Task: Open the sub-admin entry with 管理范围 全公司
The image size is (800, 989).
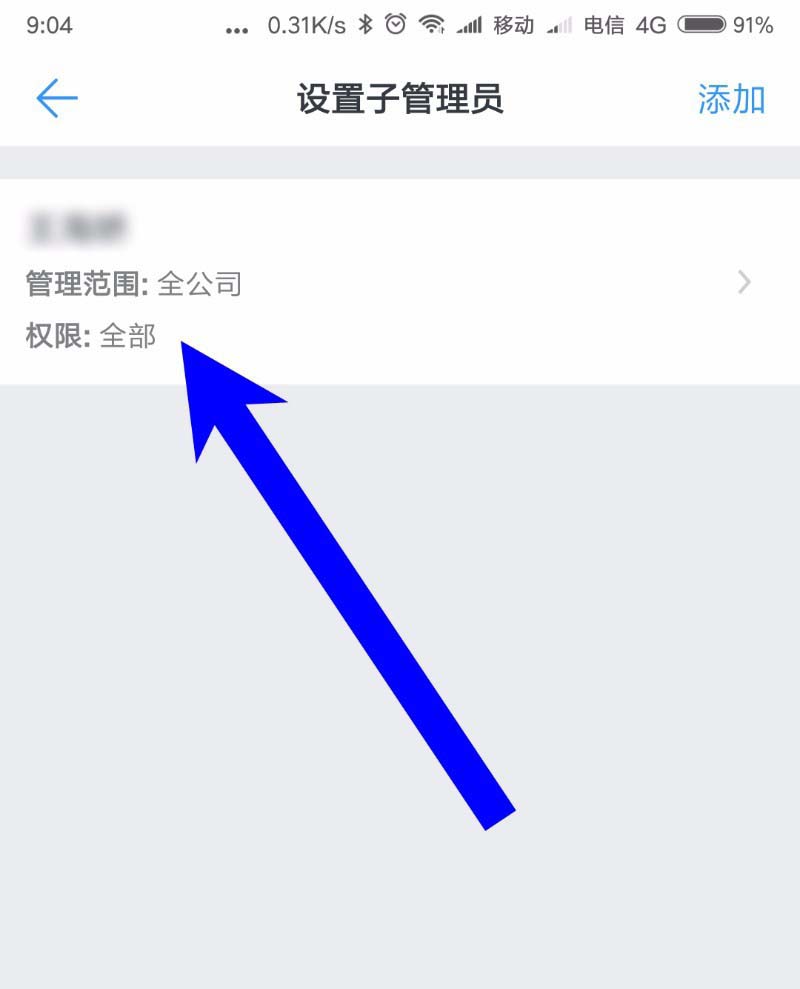Action: 400,283
